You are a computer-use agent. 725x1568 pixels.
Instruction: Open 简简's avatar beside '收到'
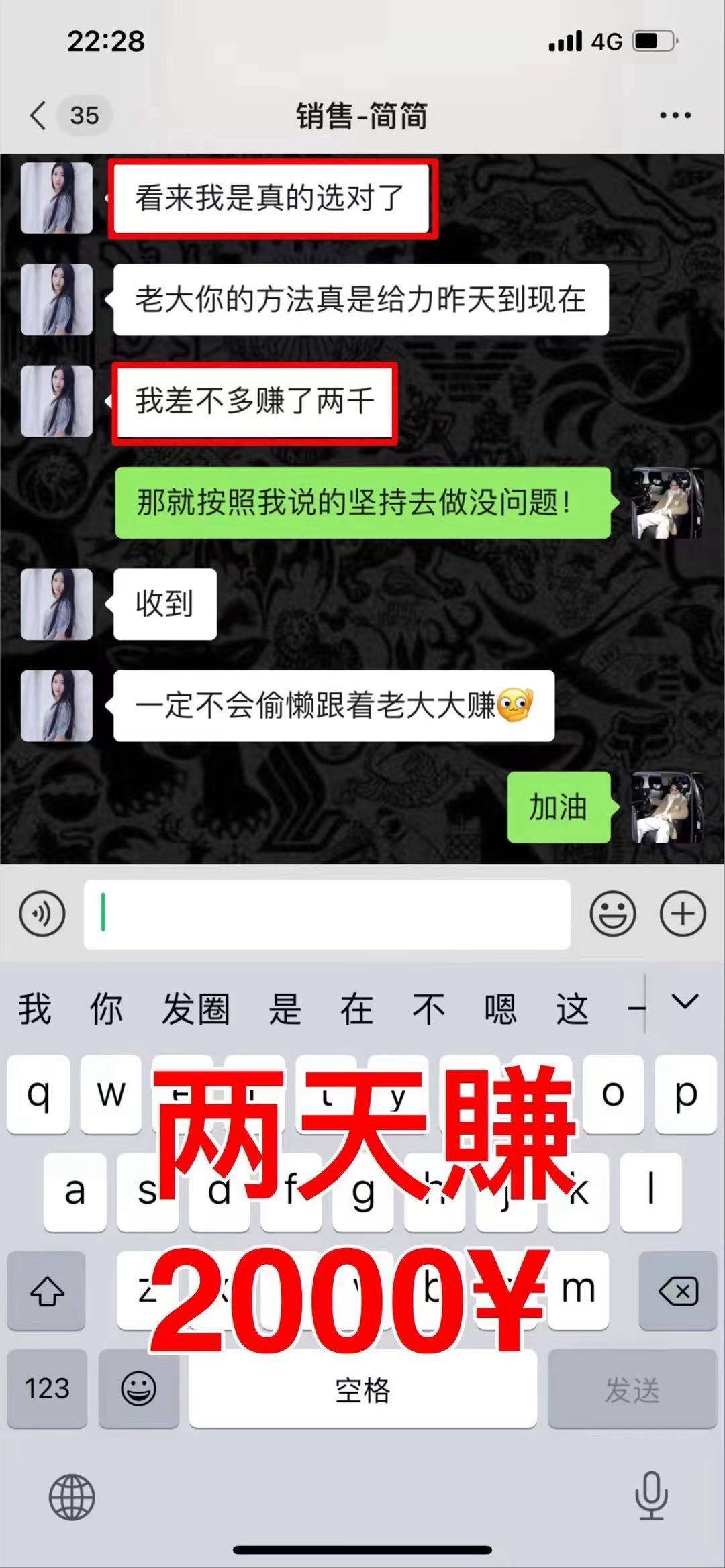click(x=57, y=604)
